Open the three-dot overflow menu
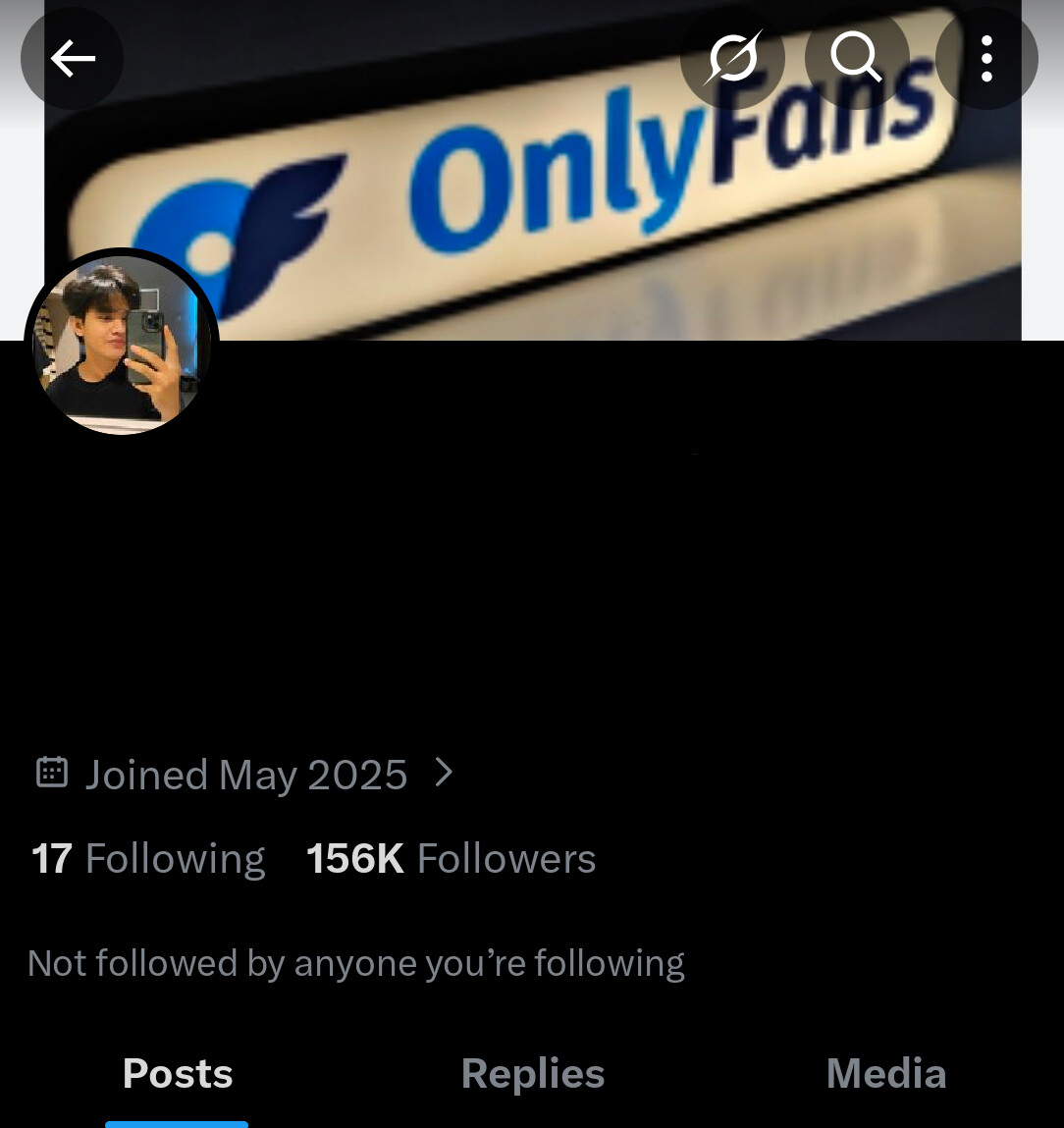The width and height of the screenshot is (1064, 1128). coord(986,59)
